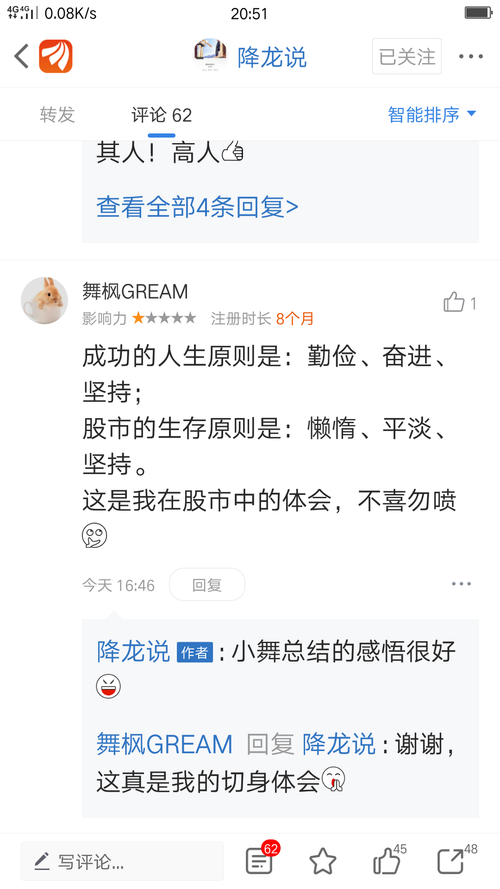Select the 评论 62 tab

click(x=162, y=116)
